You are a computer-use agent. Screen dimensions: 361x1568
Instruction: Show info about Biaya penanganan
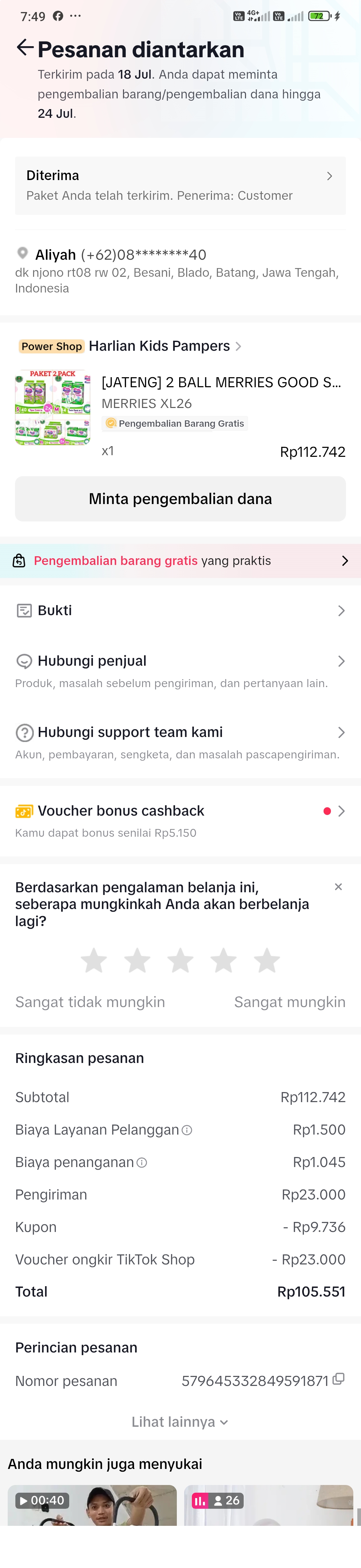142,1163
